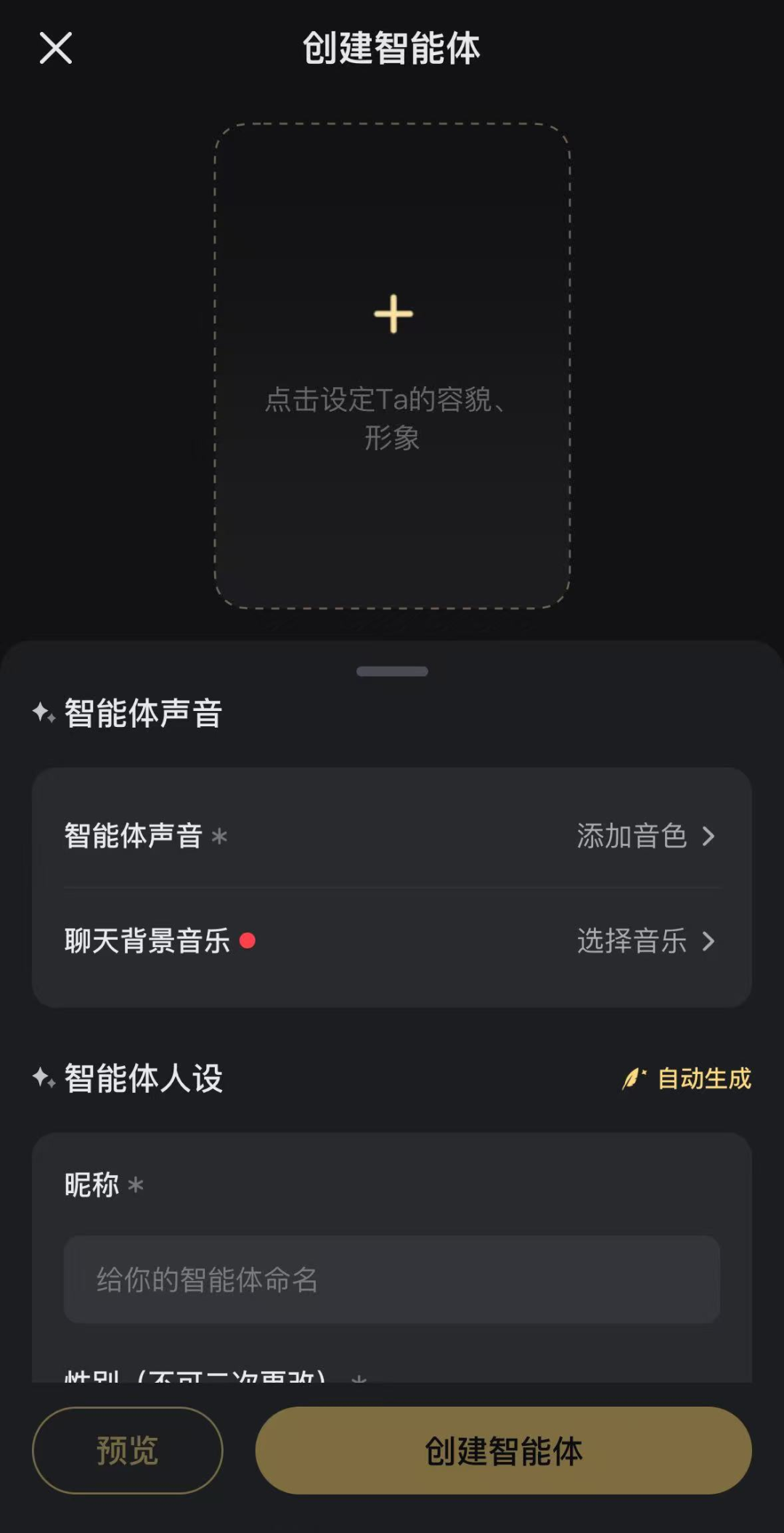Screen dimensions: 784x1533
Task: Close the 创建智能体 screen
Action: click(56, 49)
